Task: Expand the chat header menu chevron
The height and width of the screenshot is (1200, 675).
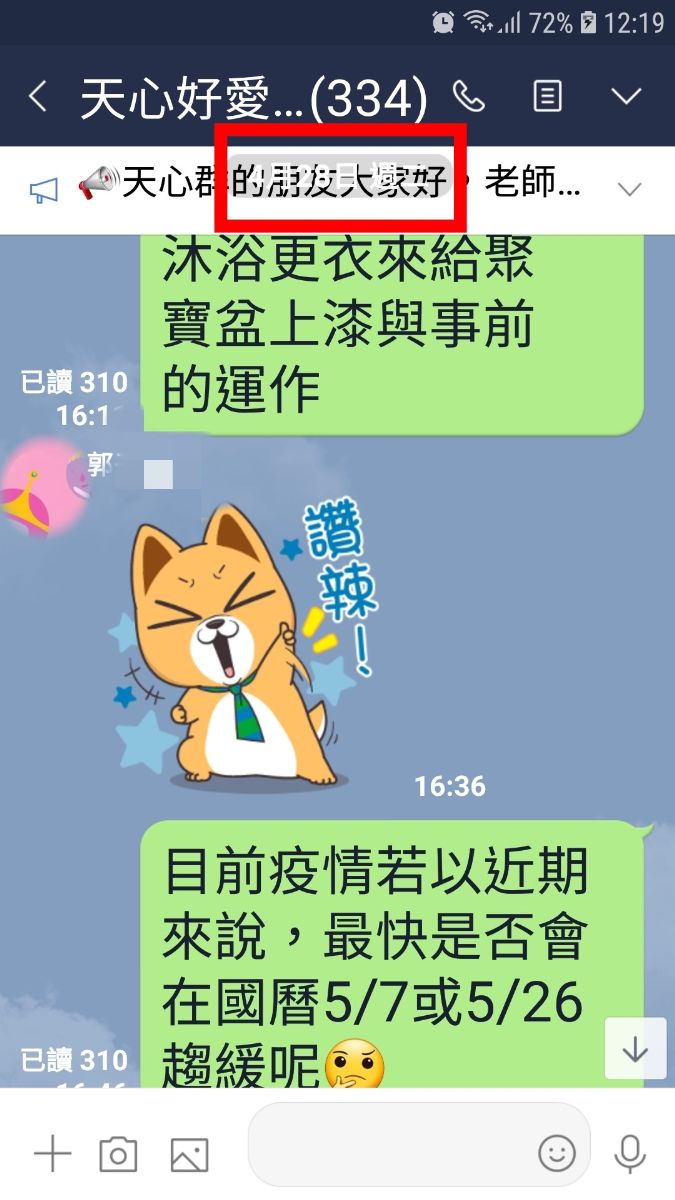Action: (627, 97)
